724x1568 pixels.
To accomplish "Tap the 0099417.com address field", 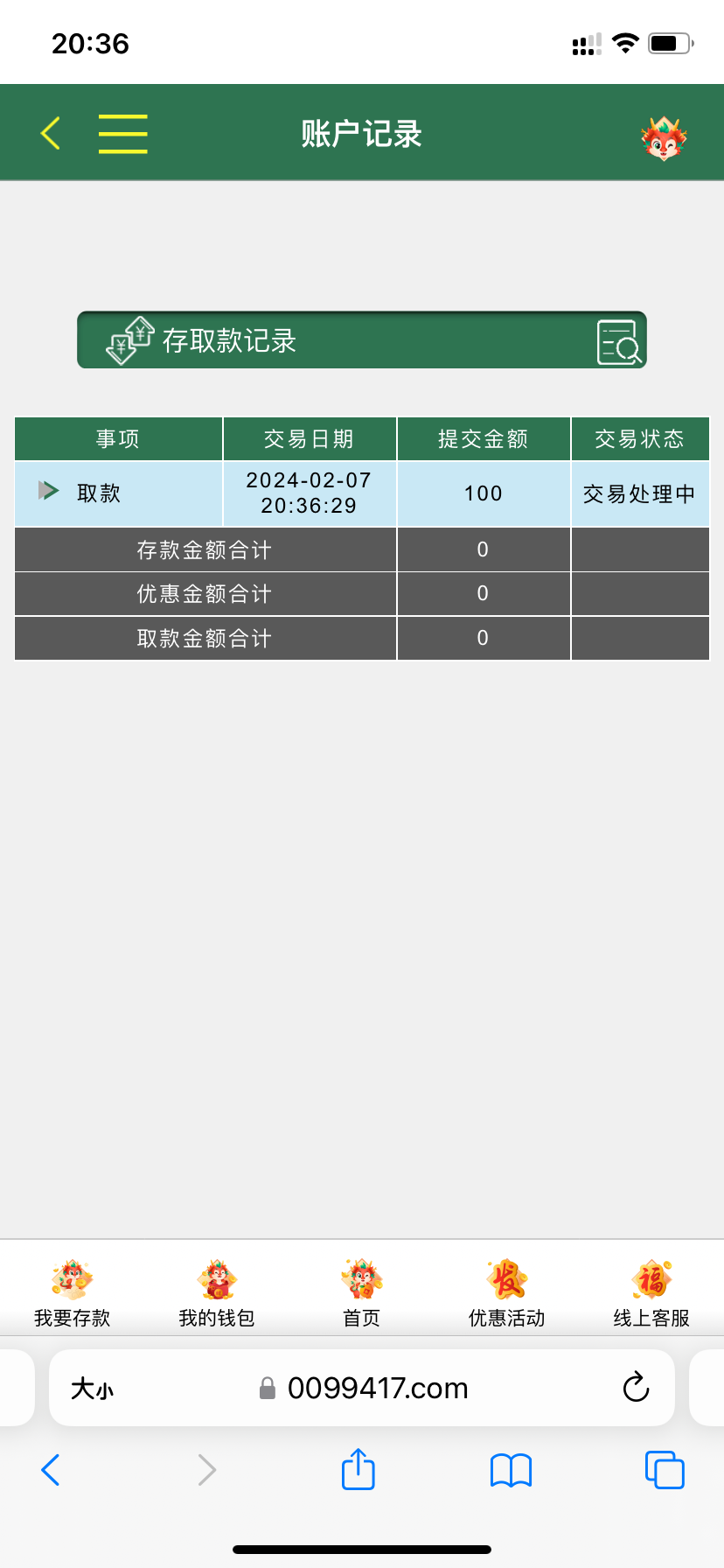I will click(376, 1389).
